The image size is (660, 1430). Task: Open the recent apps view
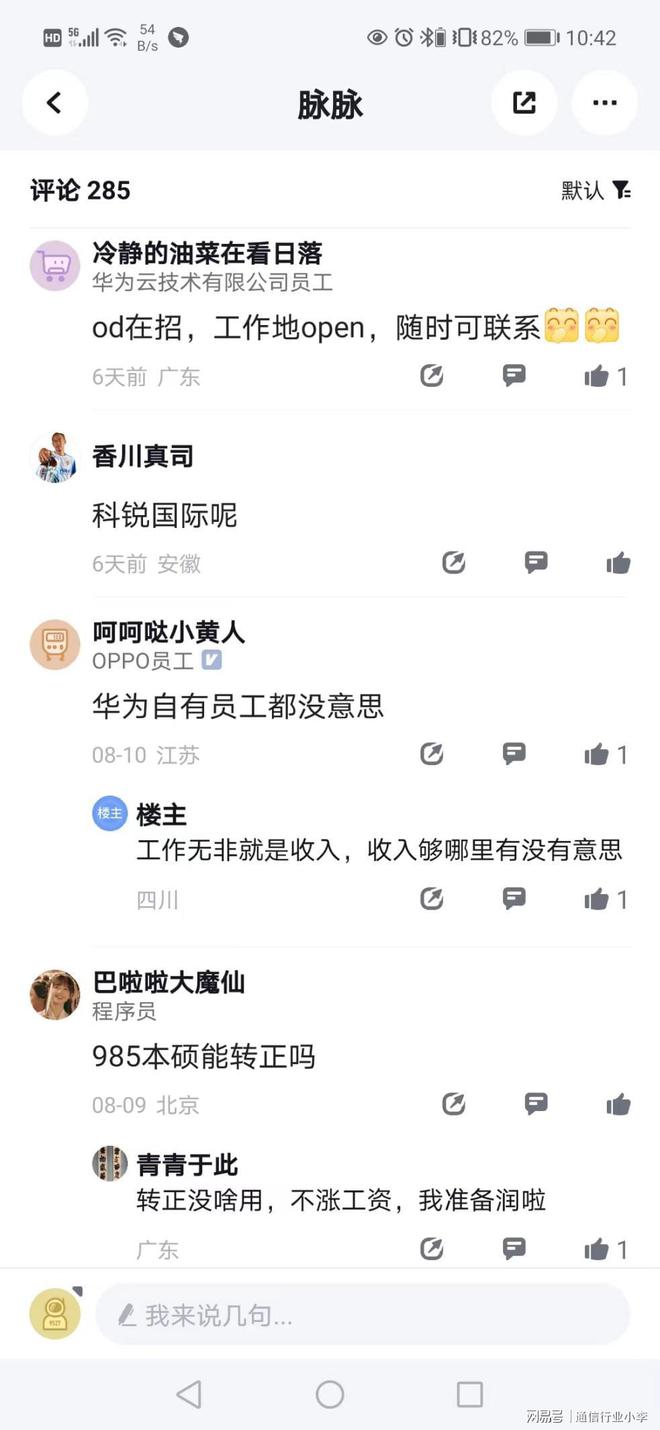click(469, 1394)
